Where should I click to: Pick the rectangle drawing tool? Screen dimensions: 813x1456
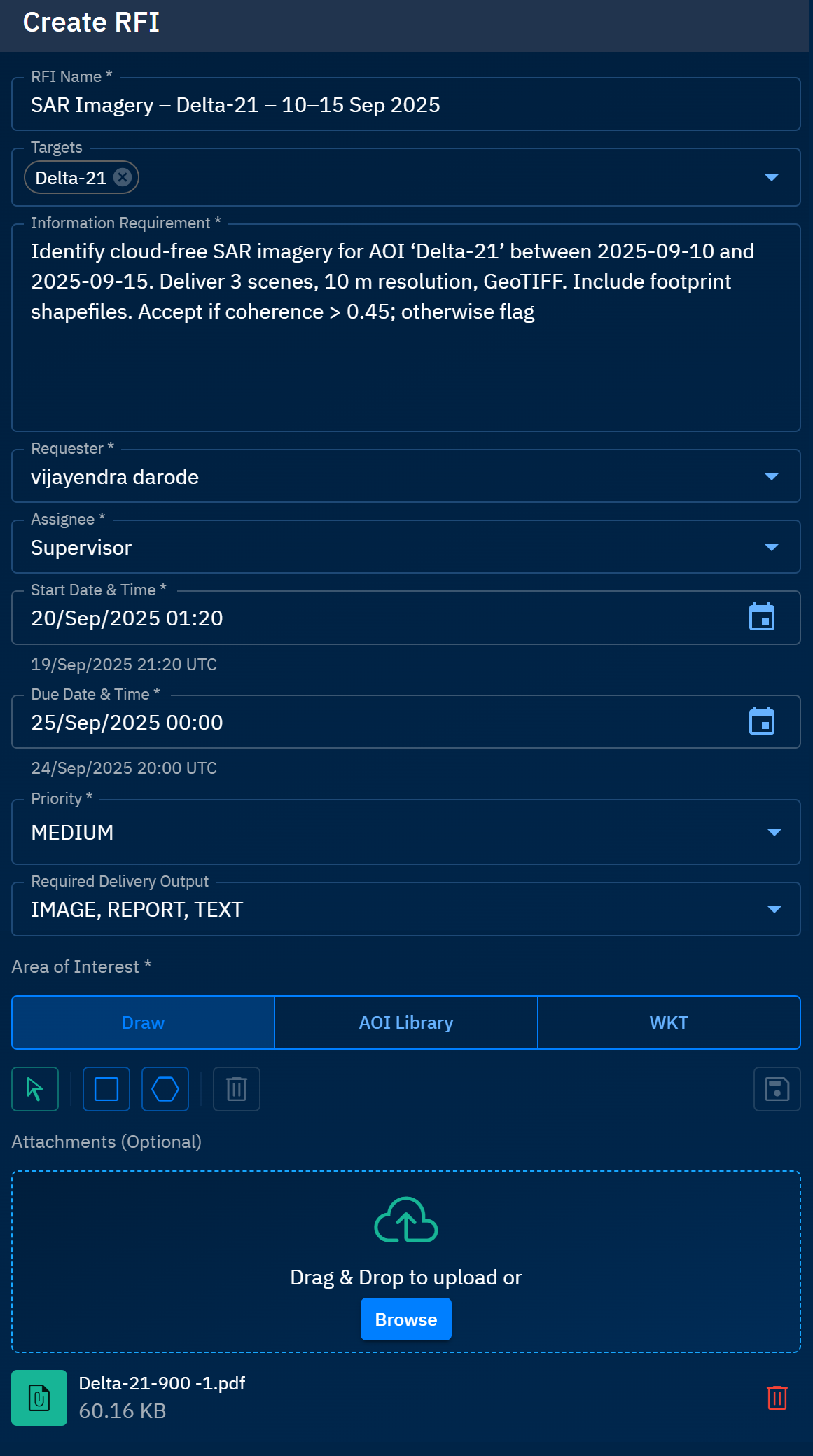click(106, 1089)
